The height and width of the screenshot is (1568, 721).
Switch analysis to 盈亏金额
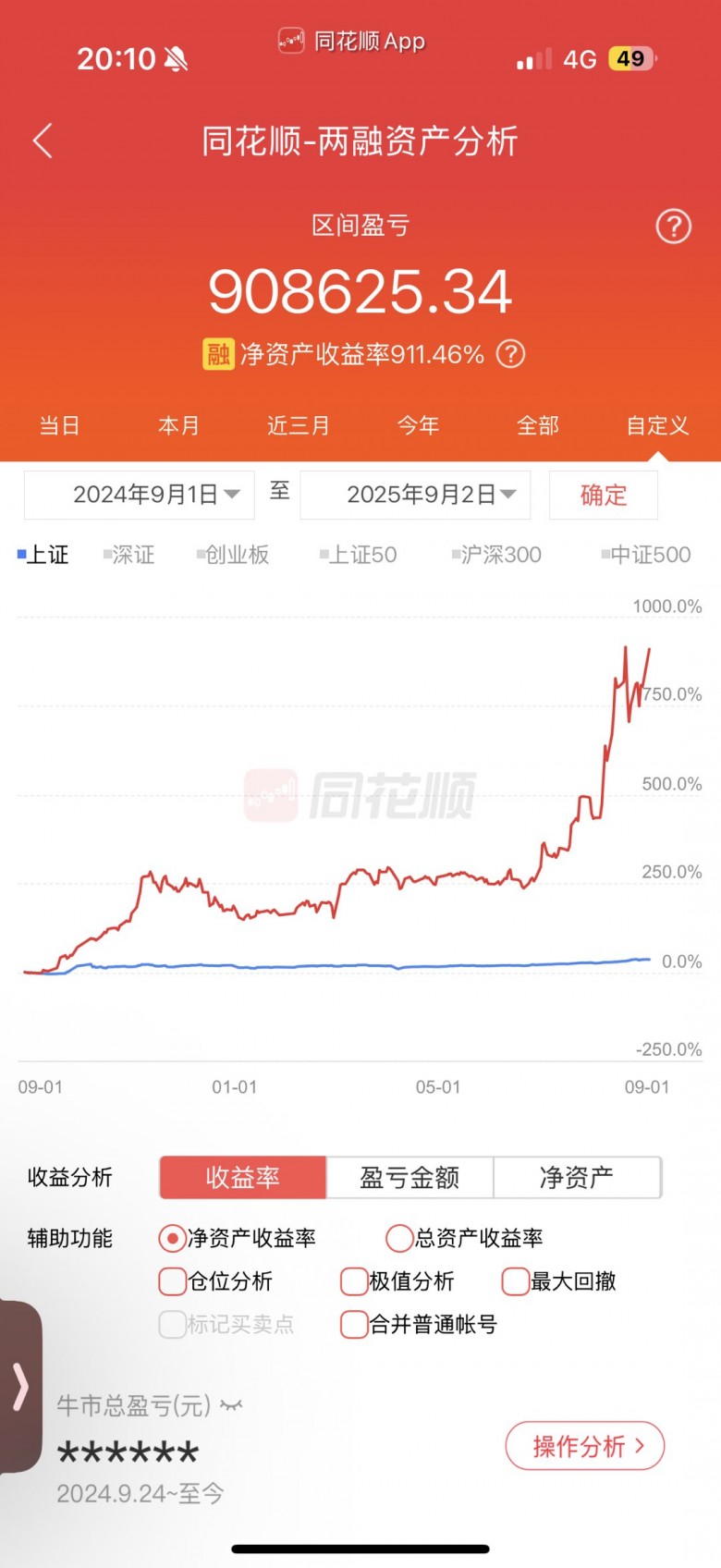409,1177
